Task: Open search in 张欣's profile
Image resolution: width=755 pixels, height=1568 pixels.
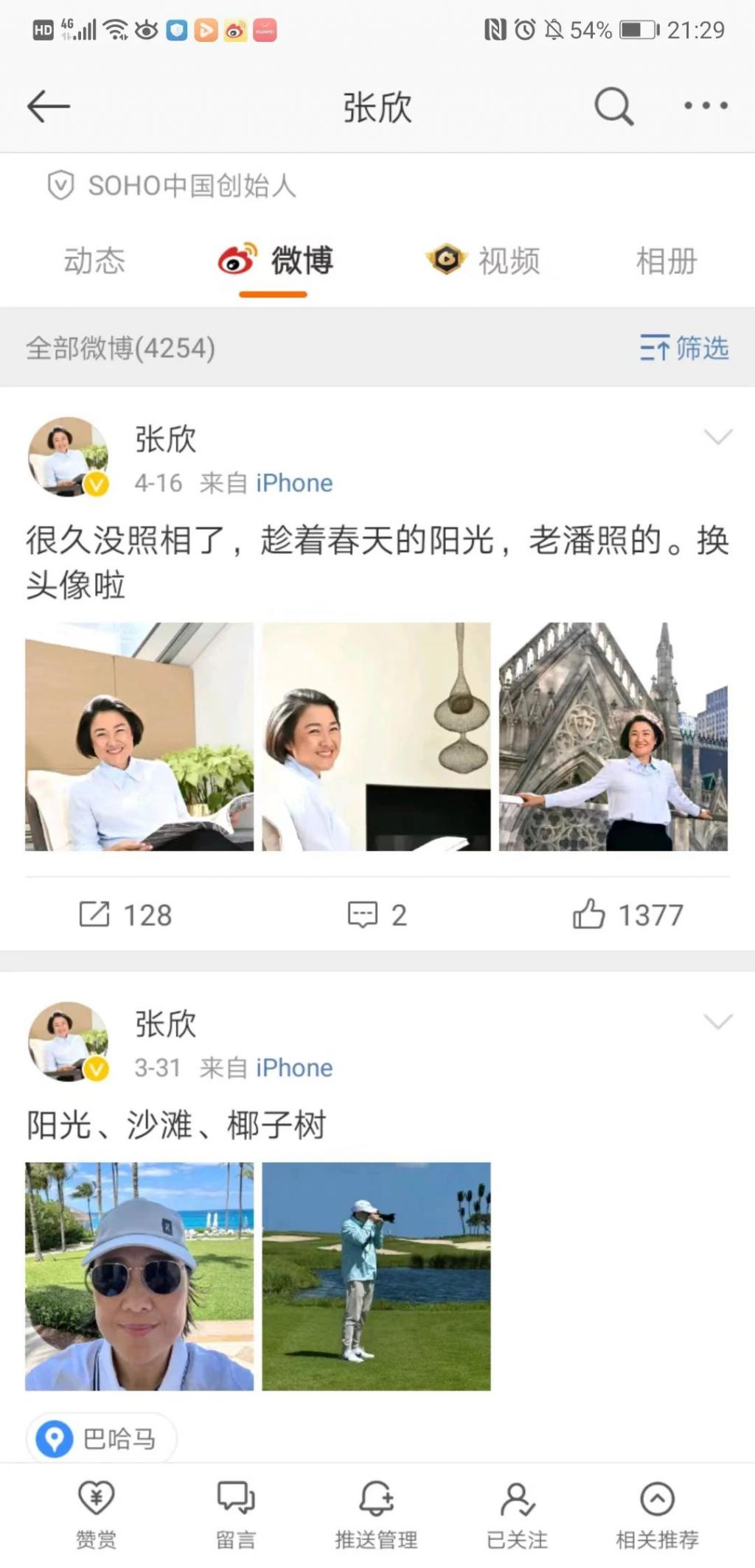Action: pyautogui.click(x=613, y=107)
